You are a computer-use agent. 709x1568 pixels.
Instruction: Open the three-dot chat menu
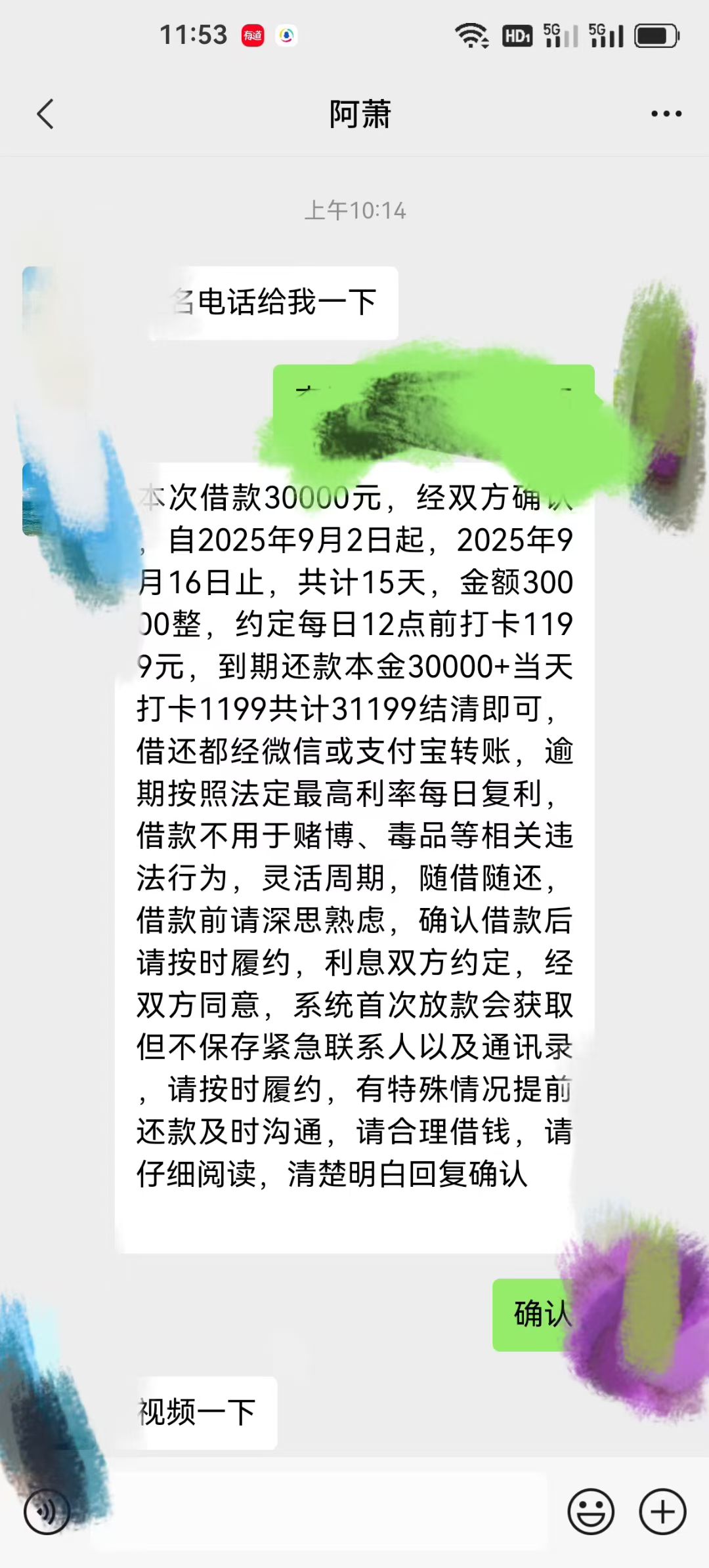pos(666,114)
